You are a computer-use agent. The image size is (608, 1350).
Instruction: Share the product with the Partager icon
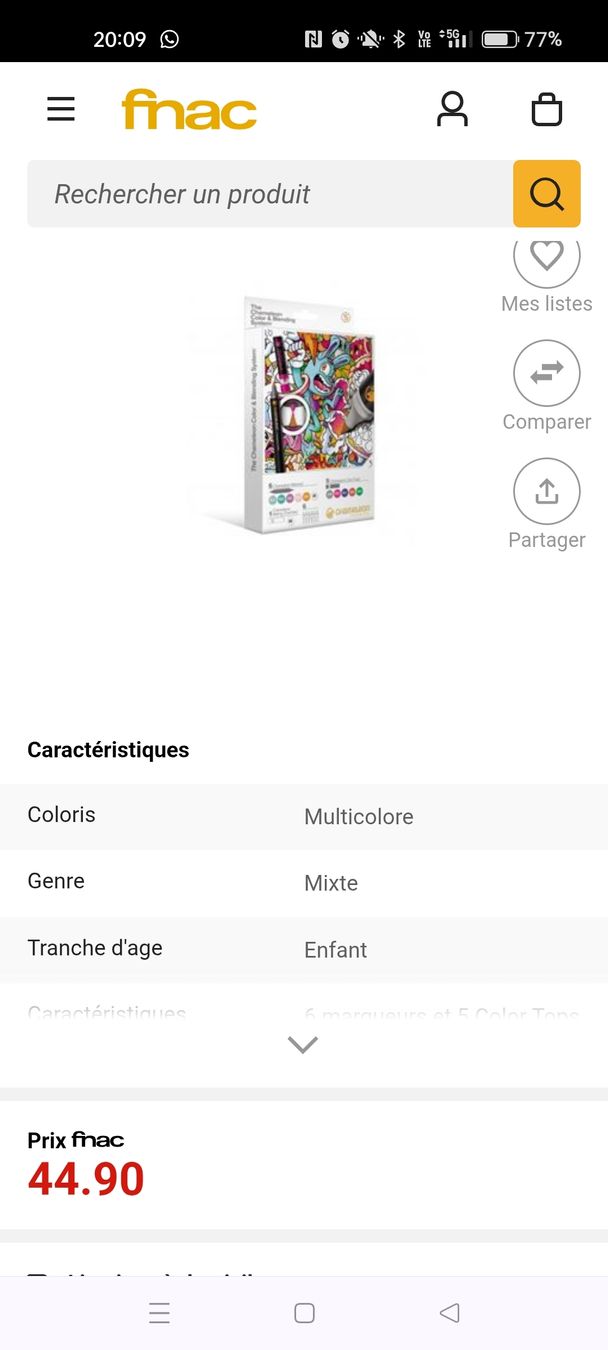547,492
